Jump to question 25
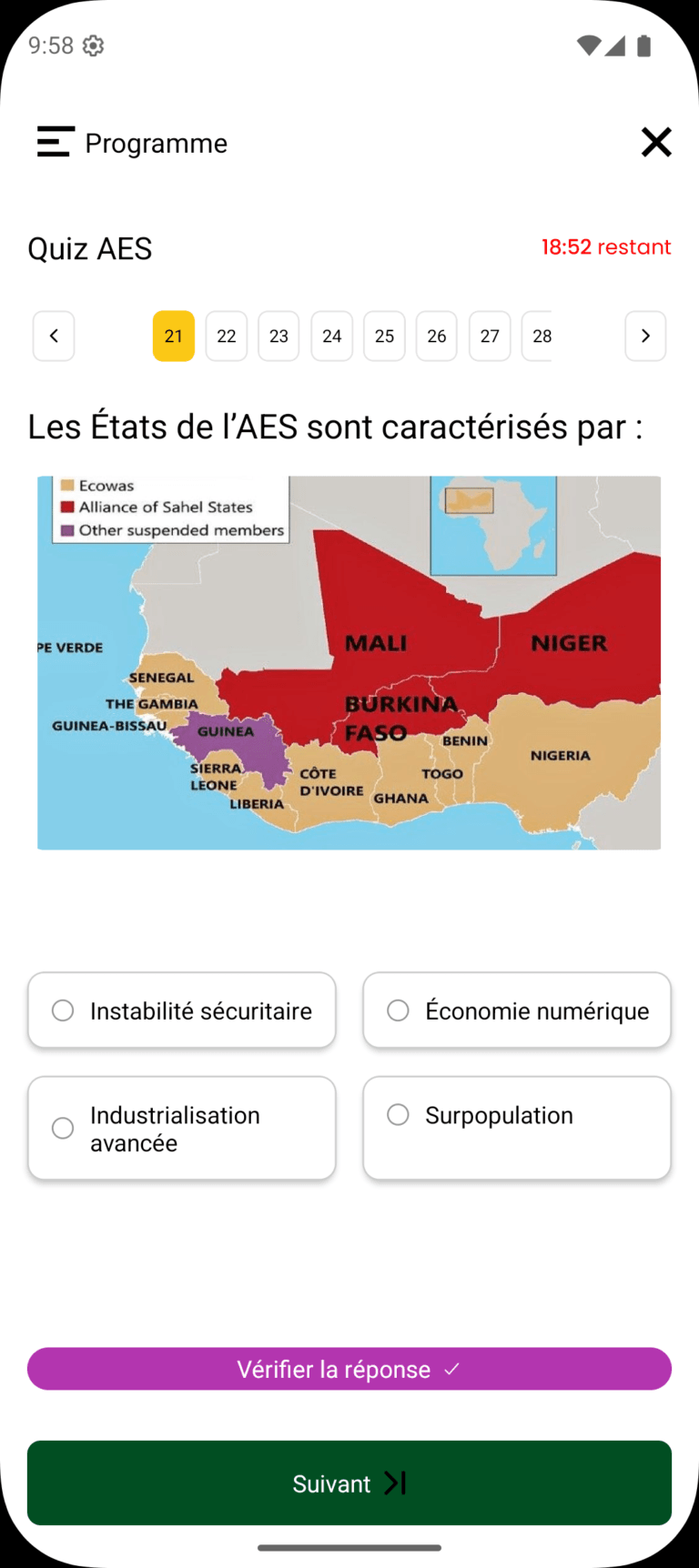 384,336
